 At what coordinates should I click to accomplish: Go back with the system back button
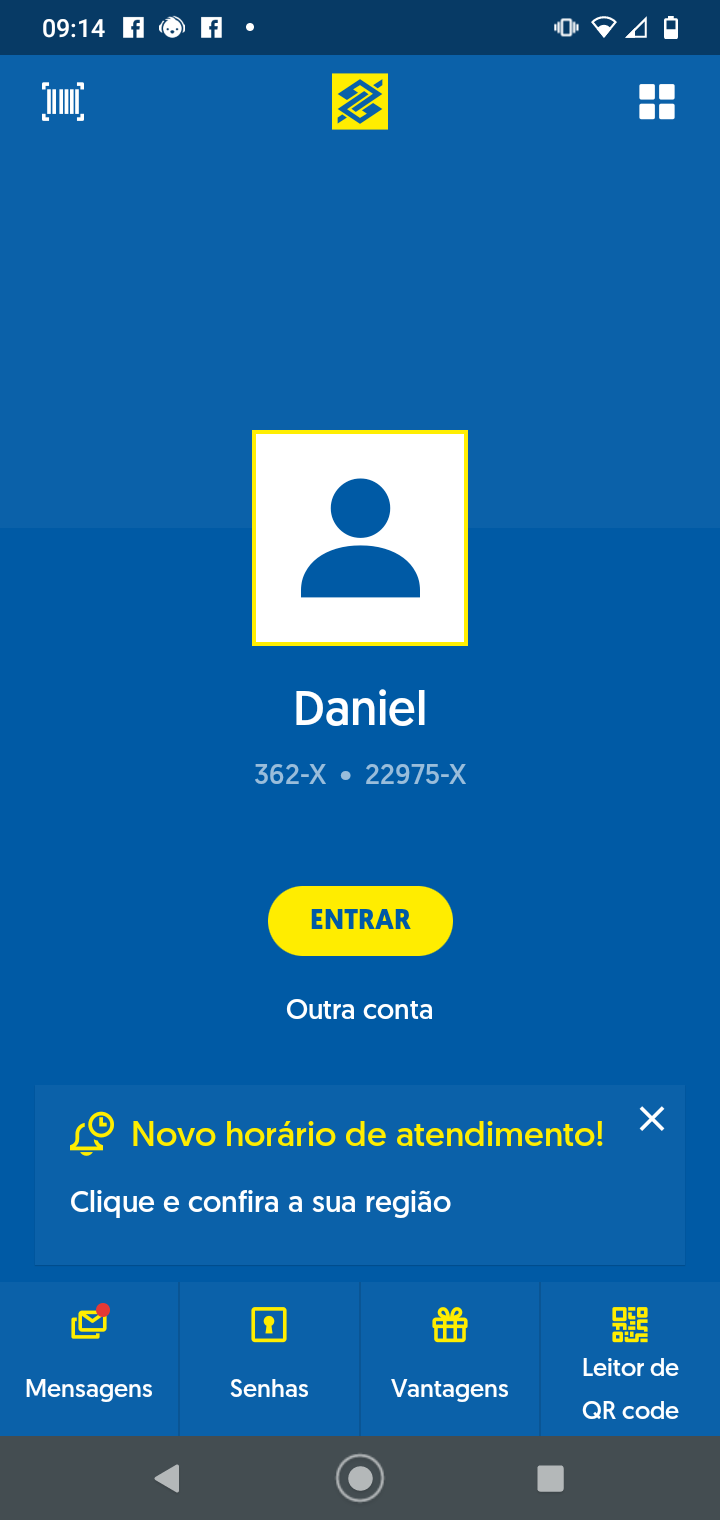click(x=168, y=1478)
